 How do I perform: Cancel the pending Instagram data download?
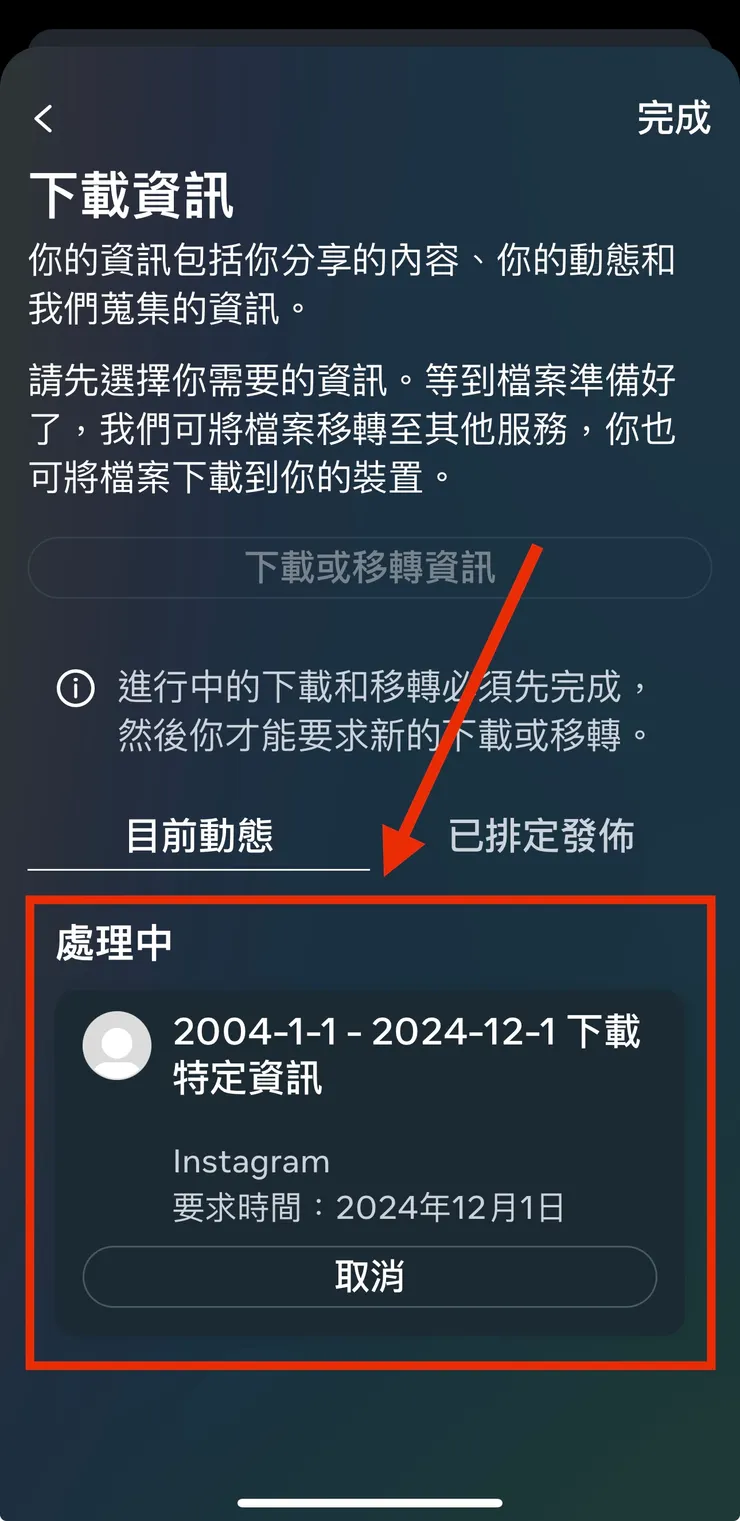[370, 1276]
